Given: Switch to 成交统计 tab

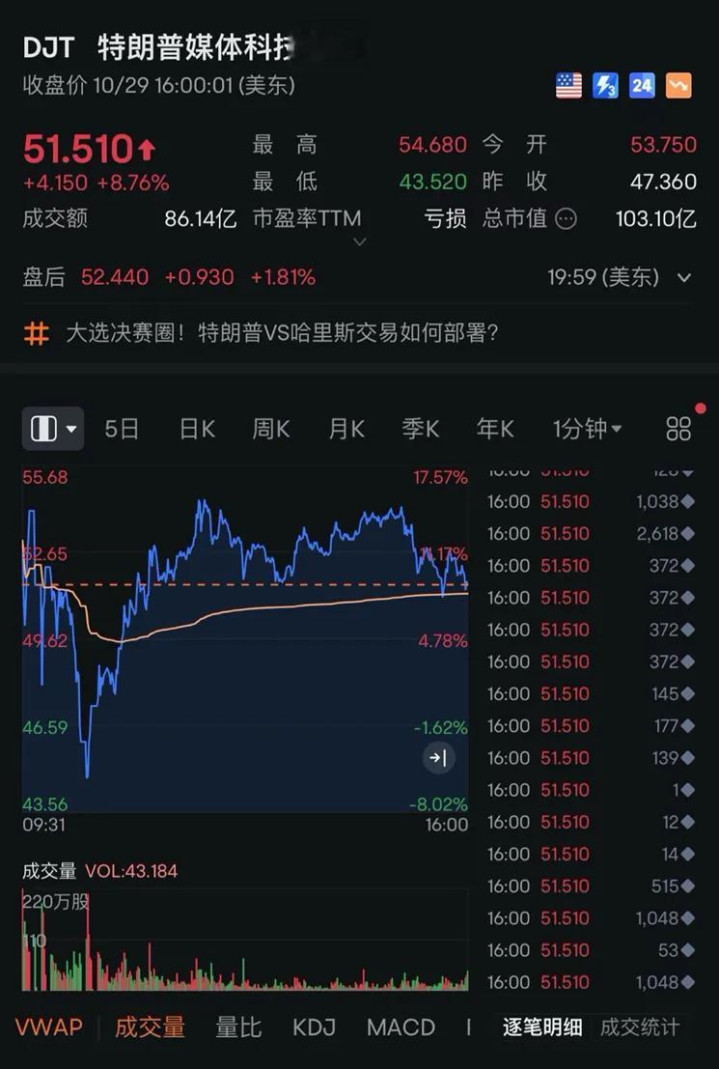Looking at the screenshot, I should pyautogui.click(x=640, y=1027).
